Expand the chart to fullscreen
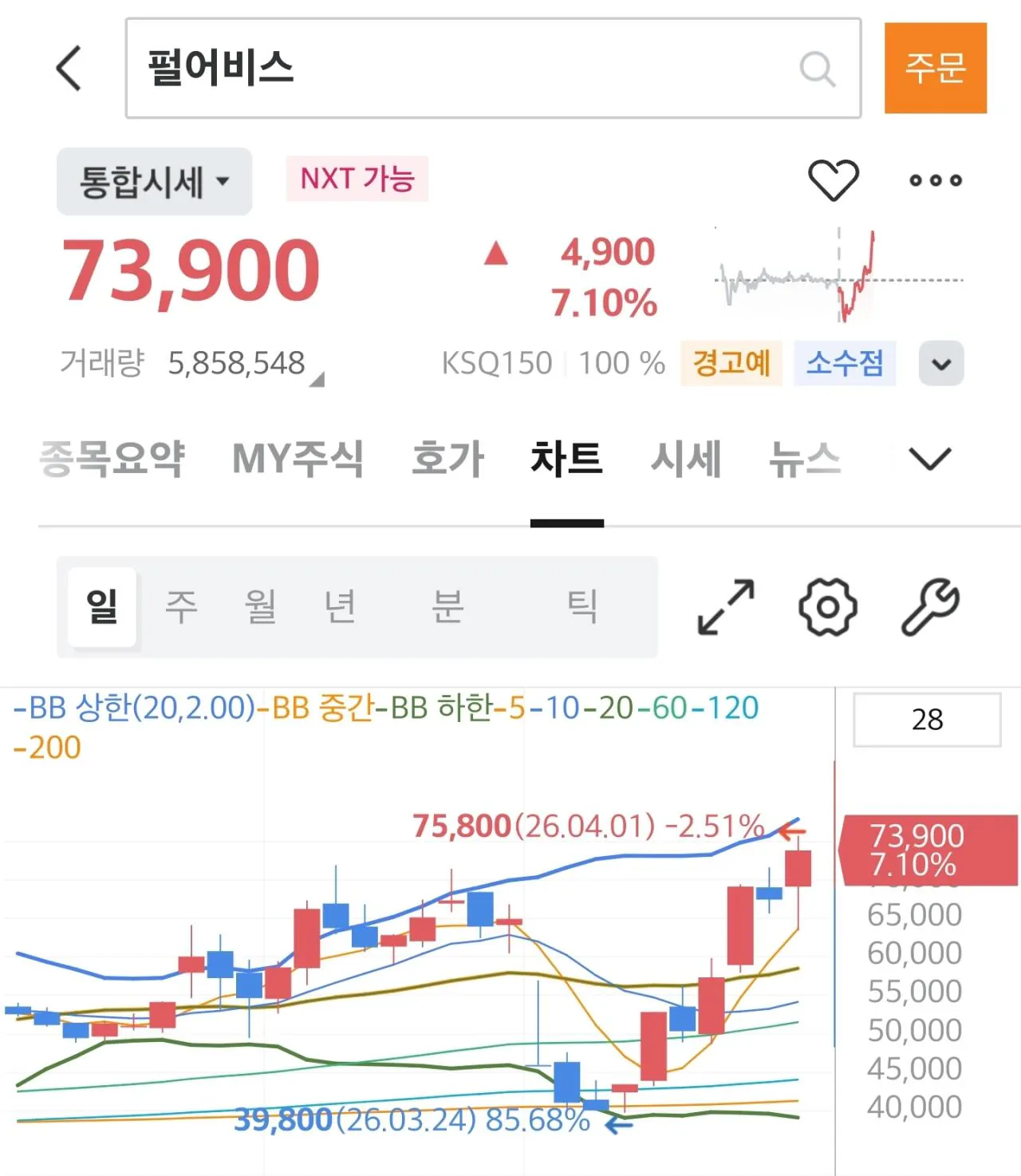 tap(726, 607)
